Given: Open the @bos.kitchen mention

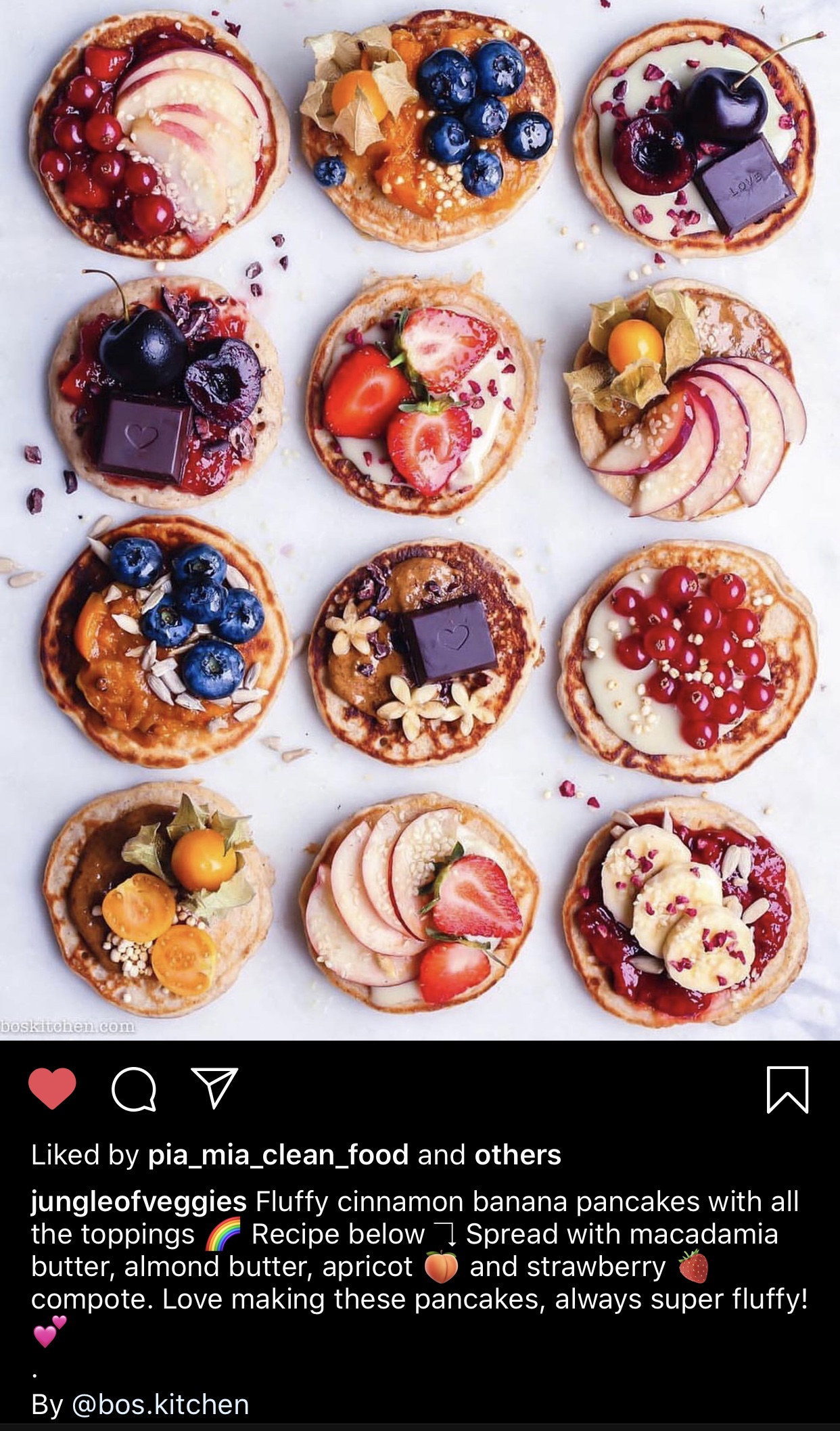Looking at the screenshot, I should tap(160, 1405).
